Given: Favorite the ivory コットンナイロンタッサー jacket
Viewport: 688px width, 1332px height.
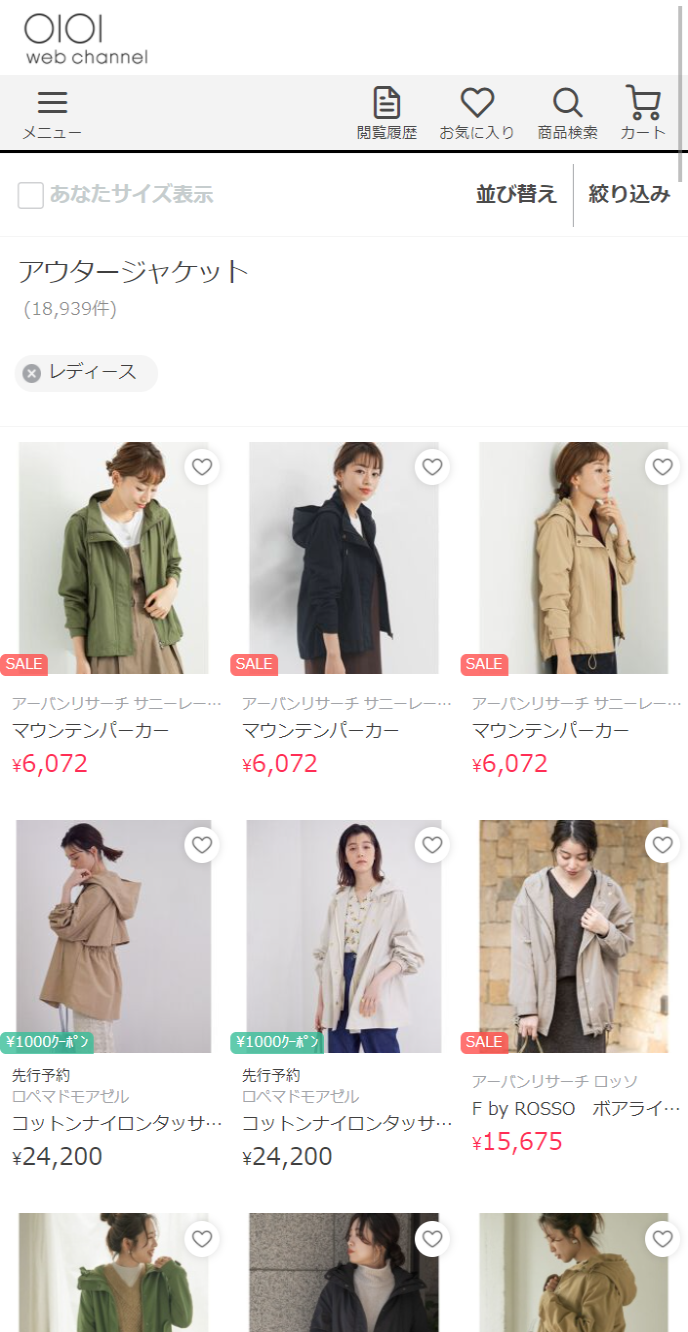Looking at the screenshot, I should (432, 845).
